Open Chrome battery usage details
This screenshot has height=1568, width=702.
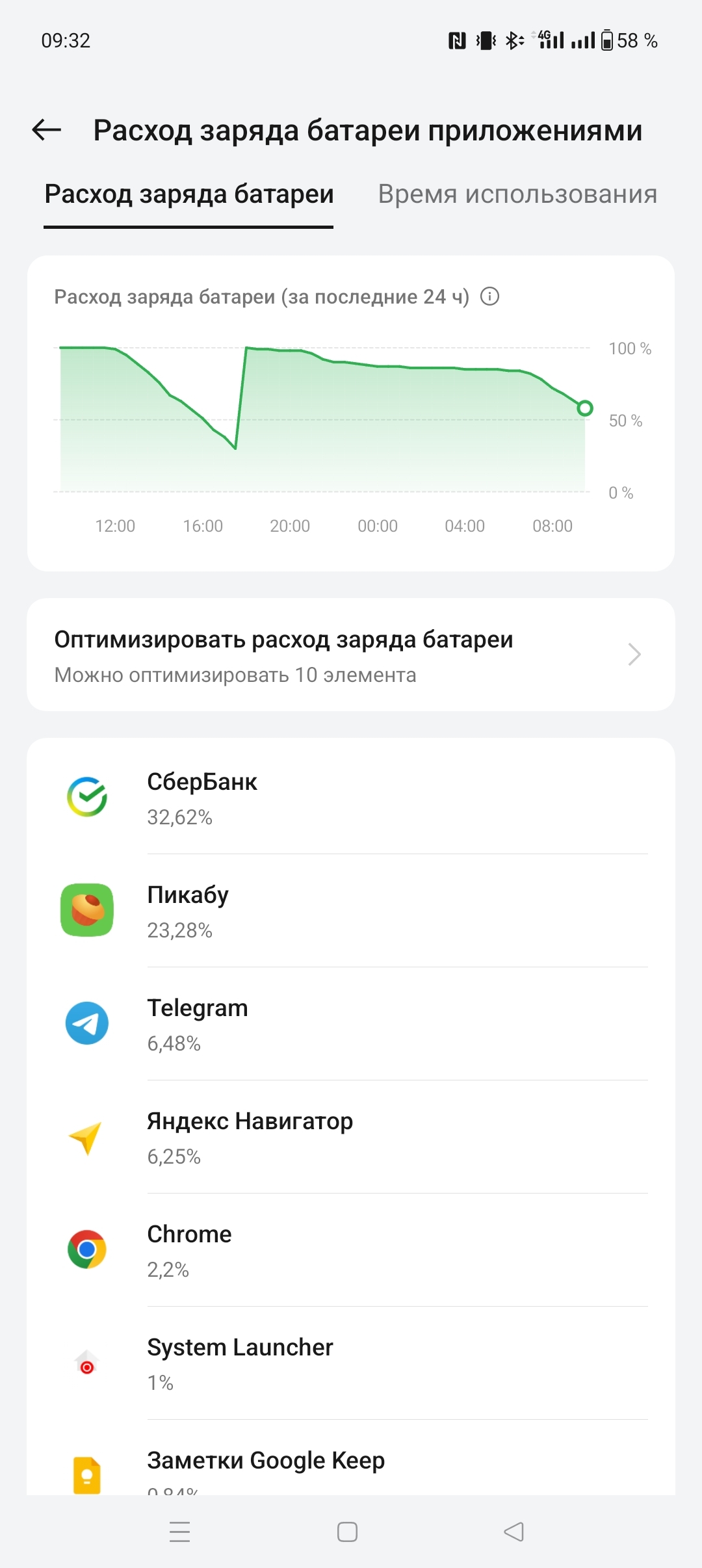(350, 1250)
